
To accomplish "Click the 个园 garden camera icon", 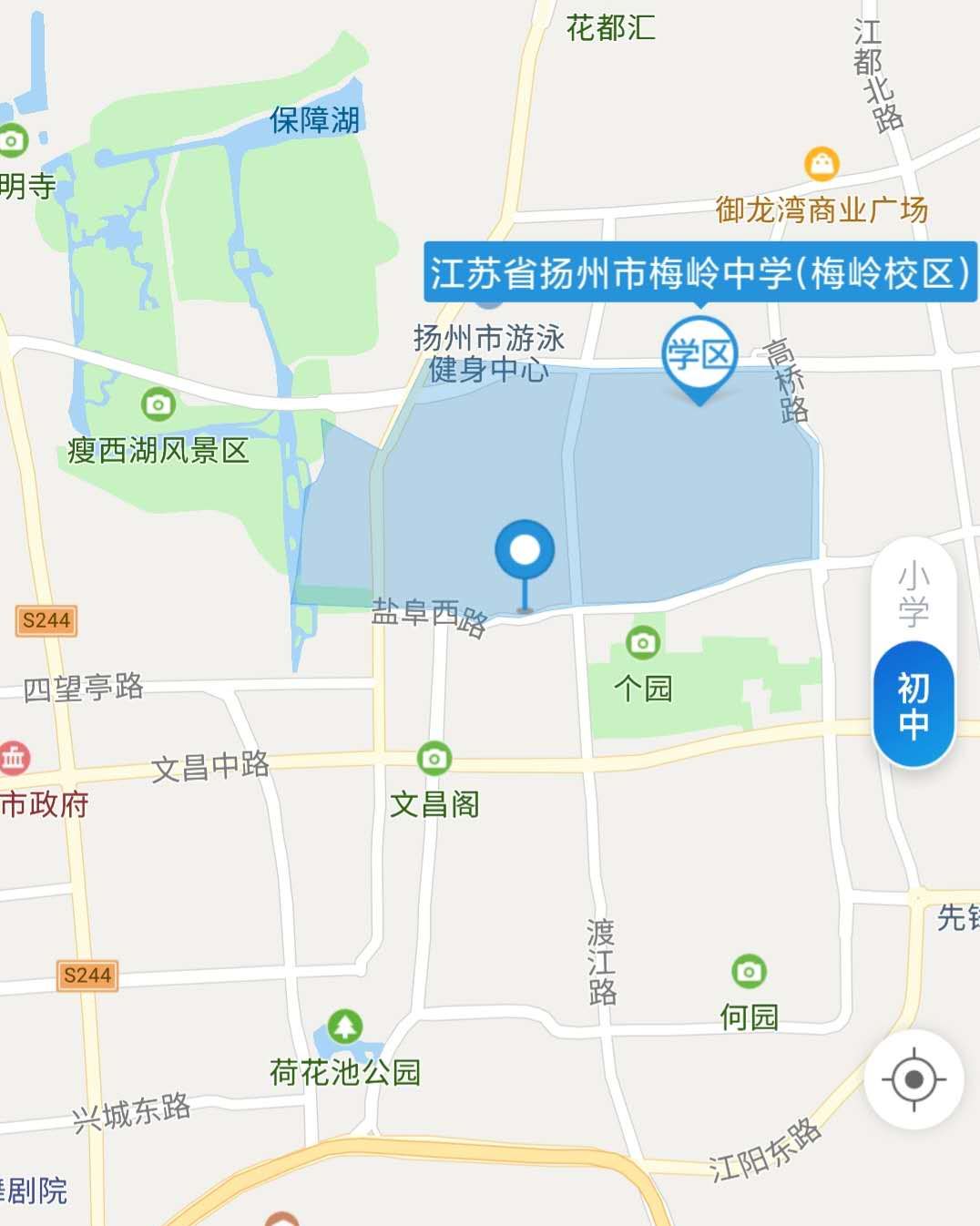I will 644,640.
